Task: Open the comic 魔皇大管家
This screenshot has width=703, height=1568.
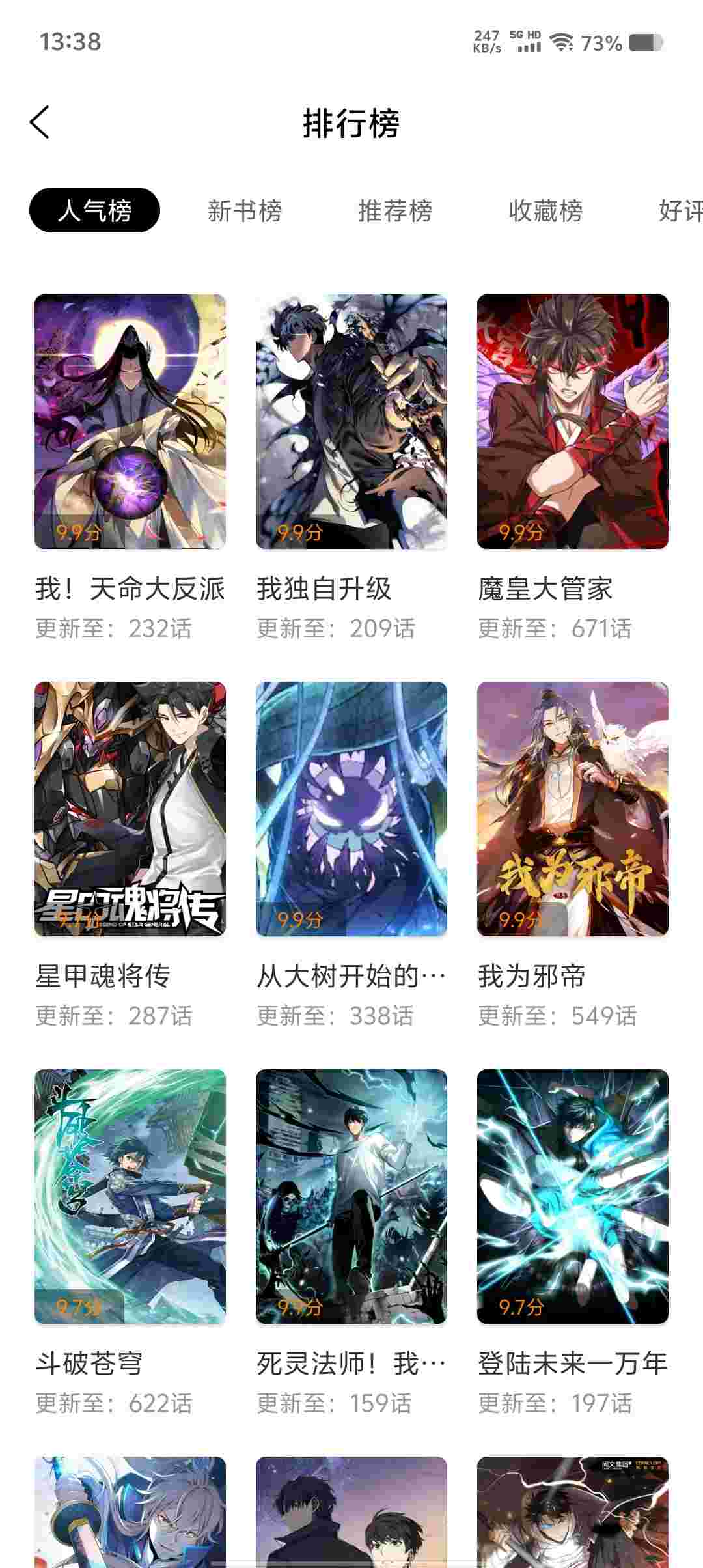Action: (573, 422)
